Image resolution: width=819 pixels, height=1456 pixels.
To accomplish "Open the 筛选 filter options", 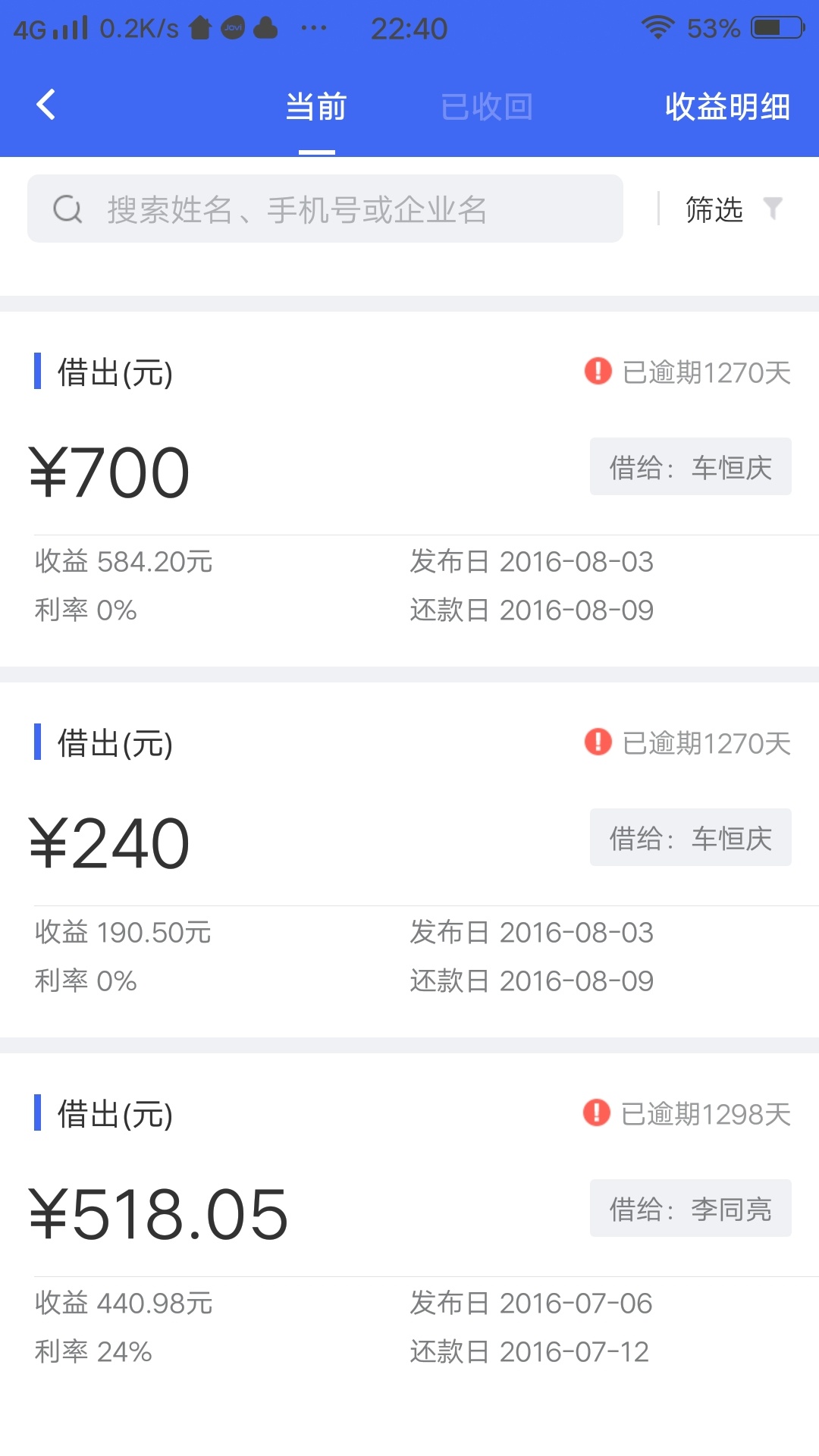I will pos(733,209).
